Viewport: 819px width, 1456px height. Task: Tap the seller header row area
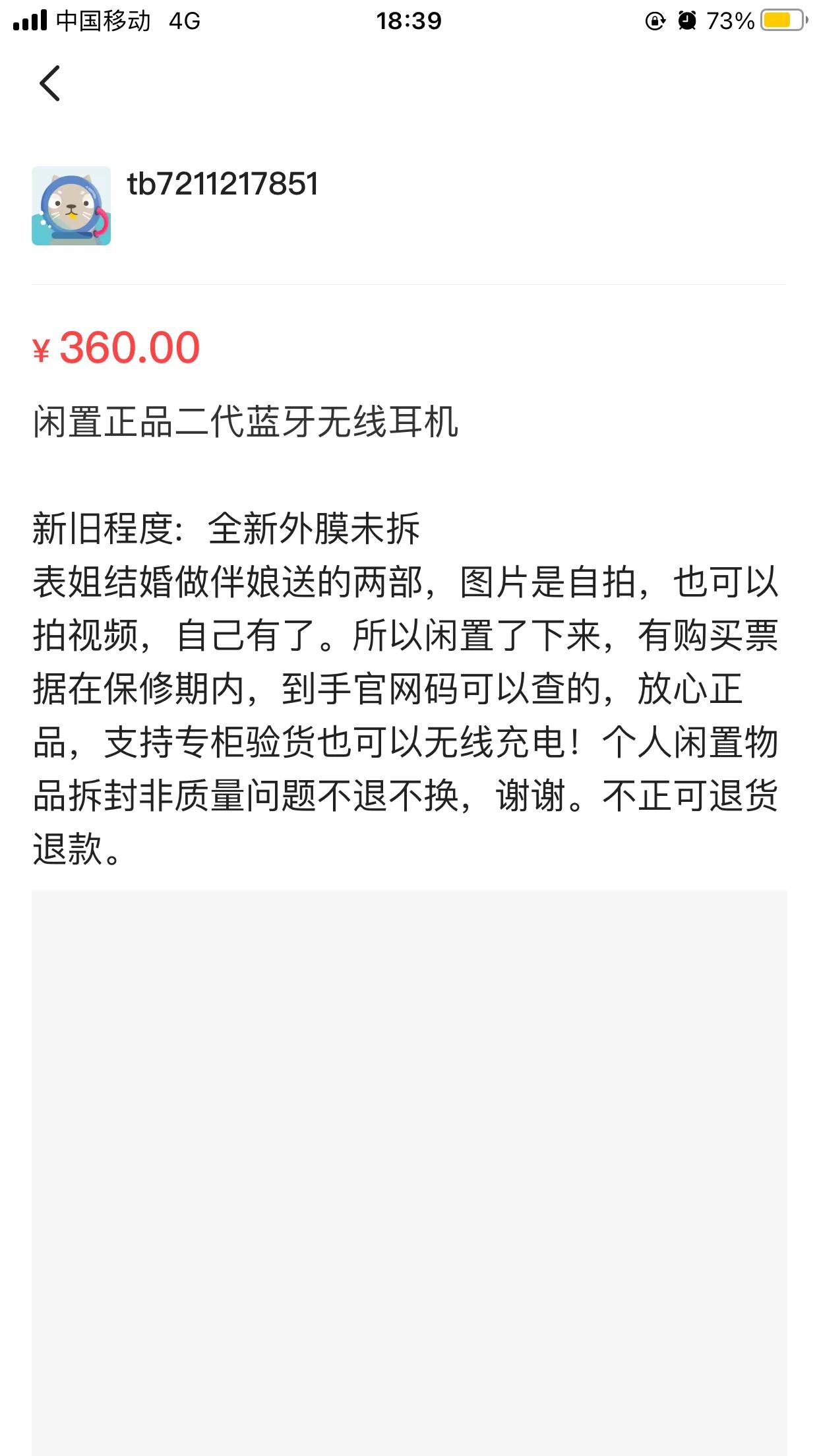click(x=409, y=204)
